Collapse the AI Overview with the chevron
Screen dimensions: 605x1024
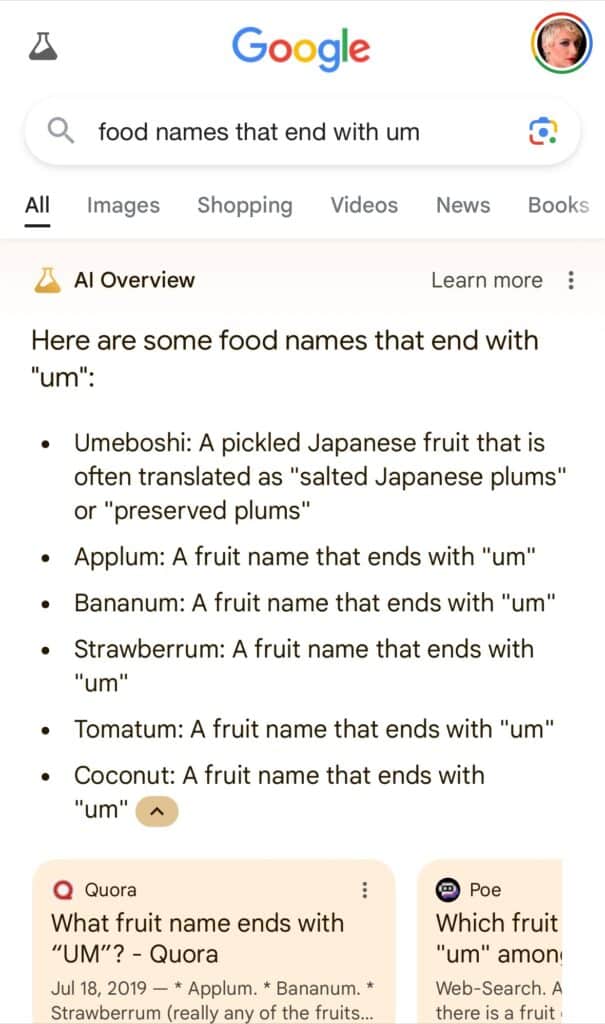157,812
